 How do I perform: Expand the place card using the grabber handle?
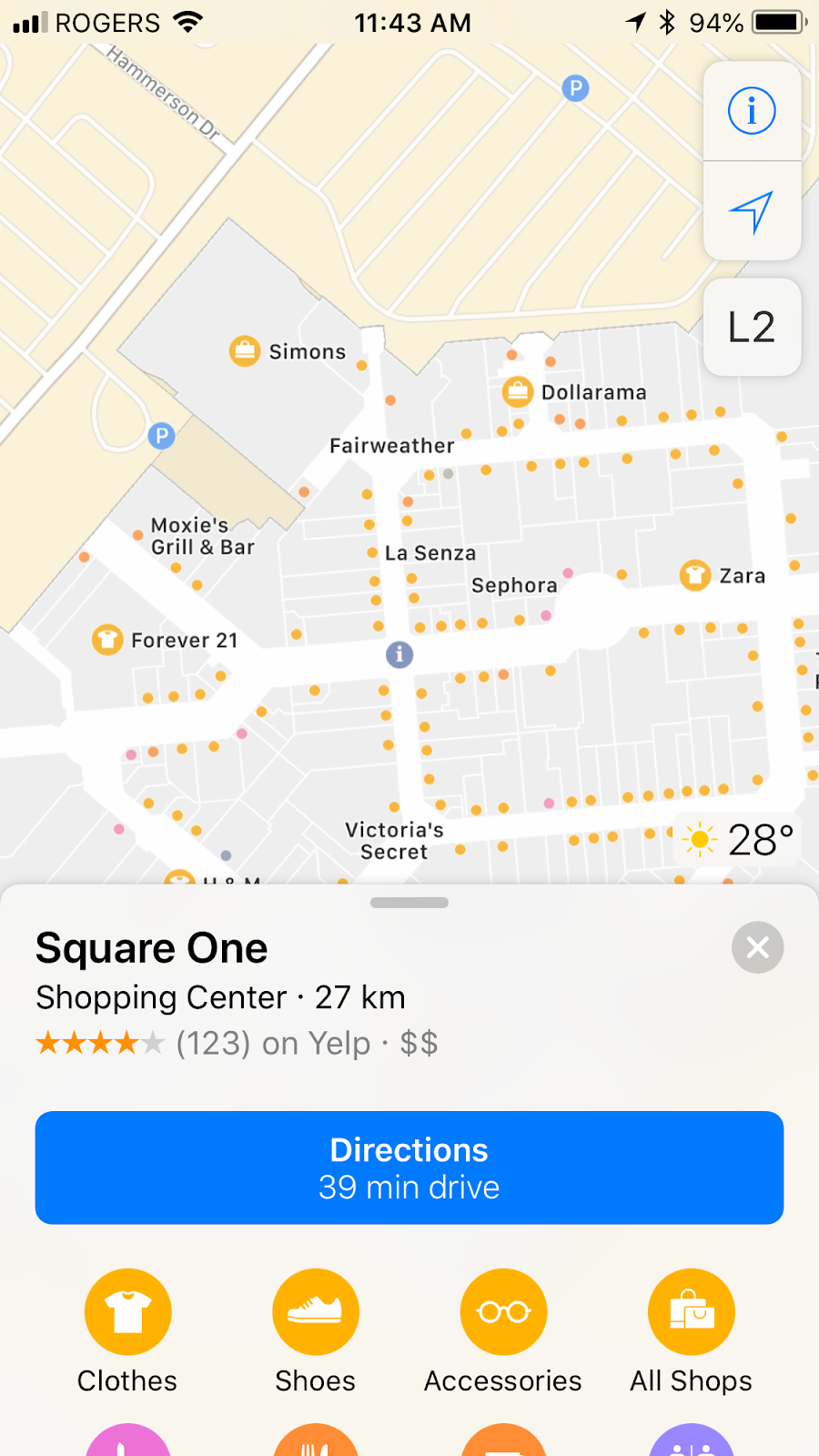[409, 903]
